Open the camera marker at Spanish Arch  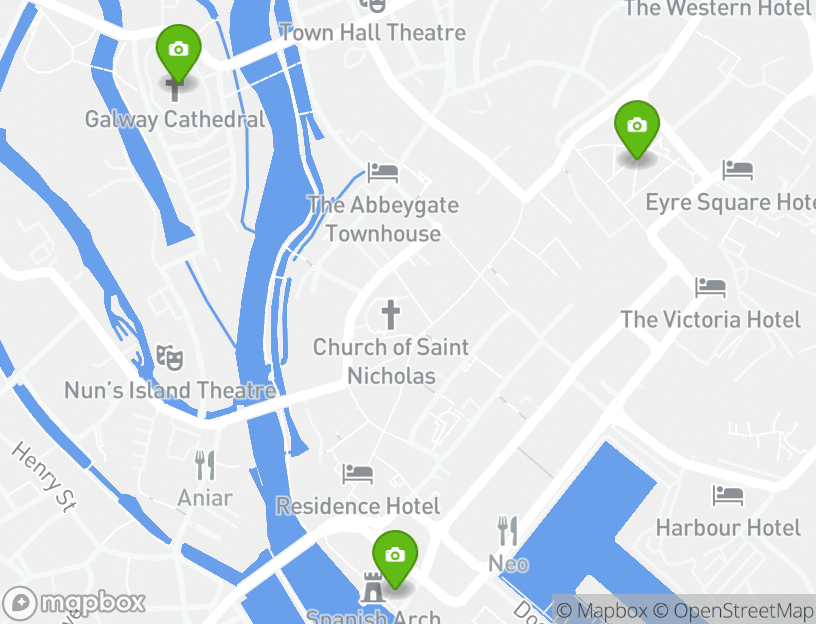395,556
